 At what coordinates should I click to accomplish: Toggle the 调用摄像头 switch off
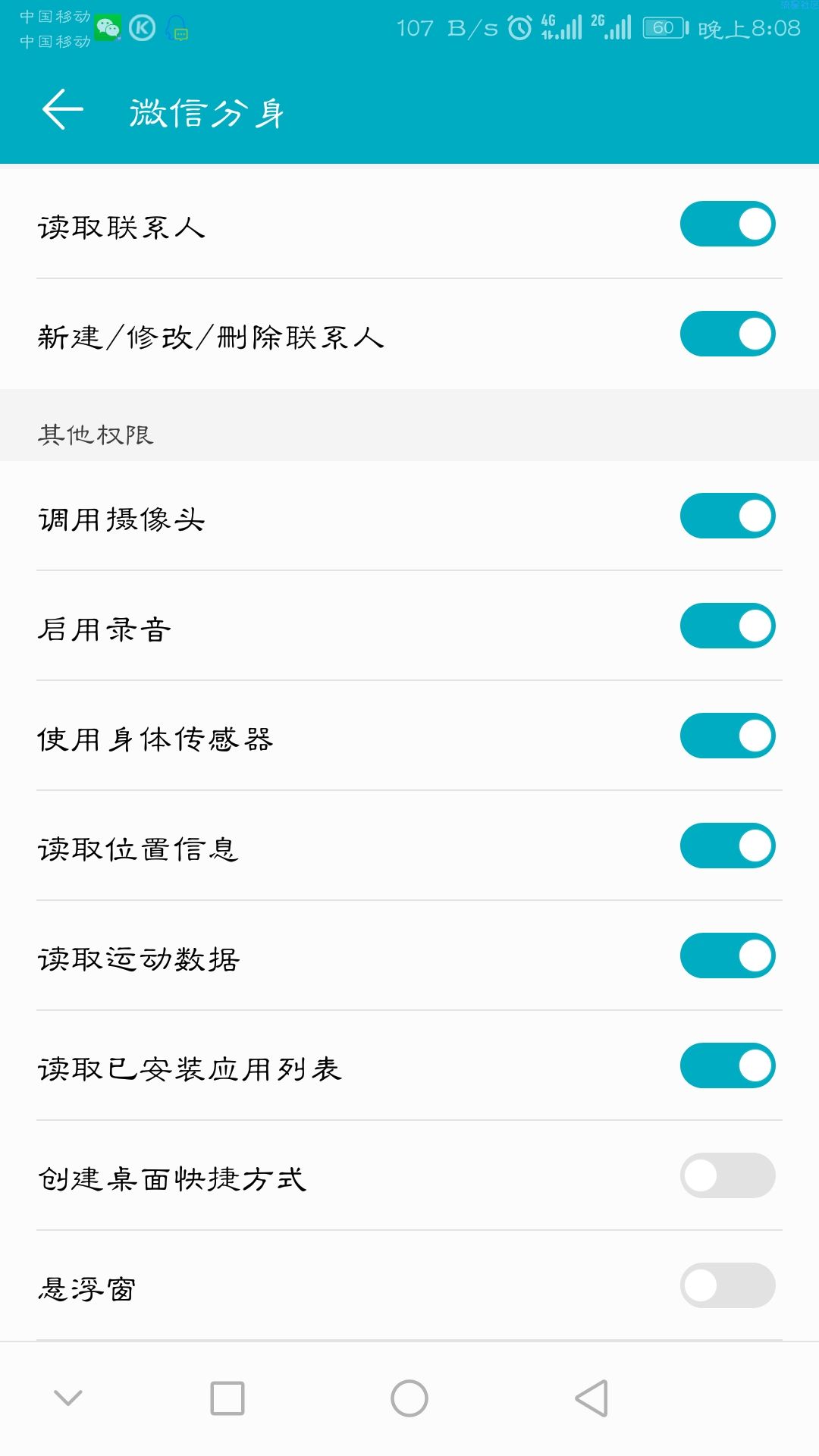click(727, 516)
